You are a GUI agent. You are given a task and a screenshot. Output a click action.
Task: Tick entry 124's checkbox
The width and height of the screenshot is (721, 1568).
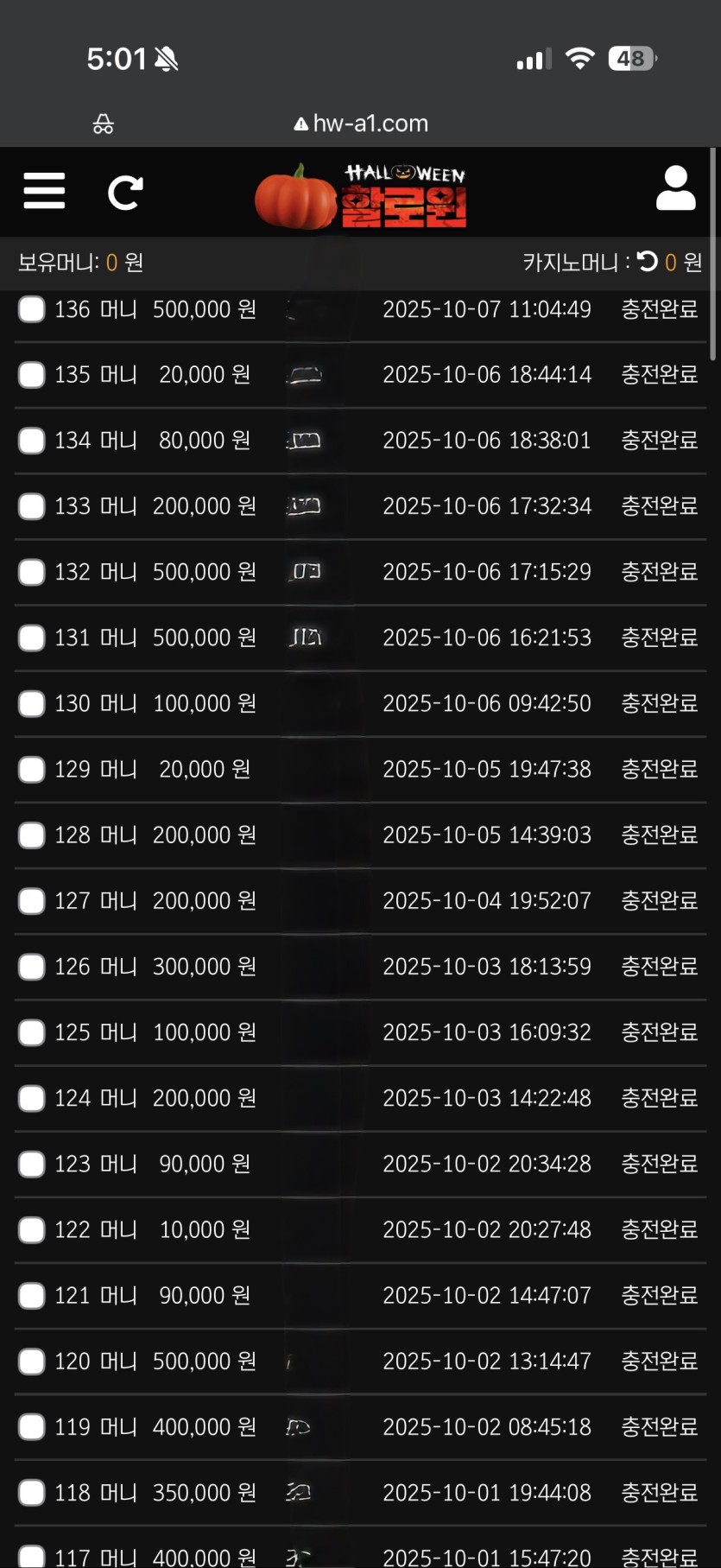pos(32,1099)
